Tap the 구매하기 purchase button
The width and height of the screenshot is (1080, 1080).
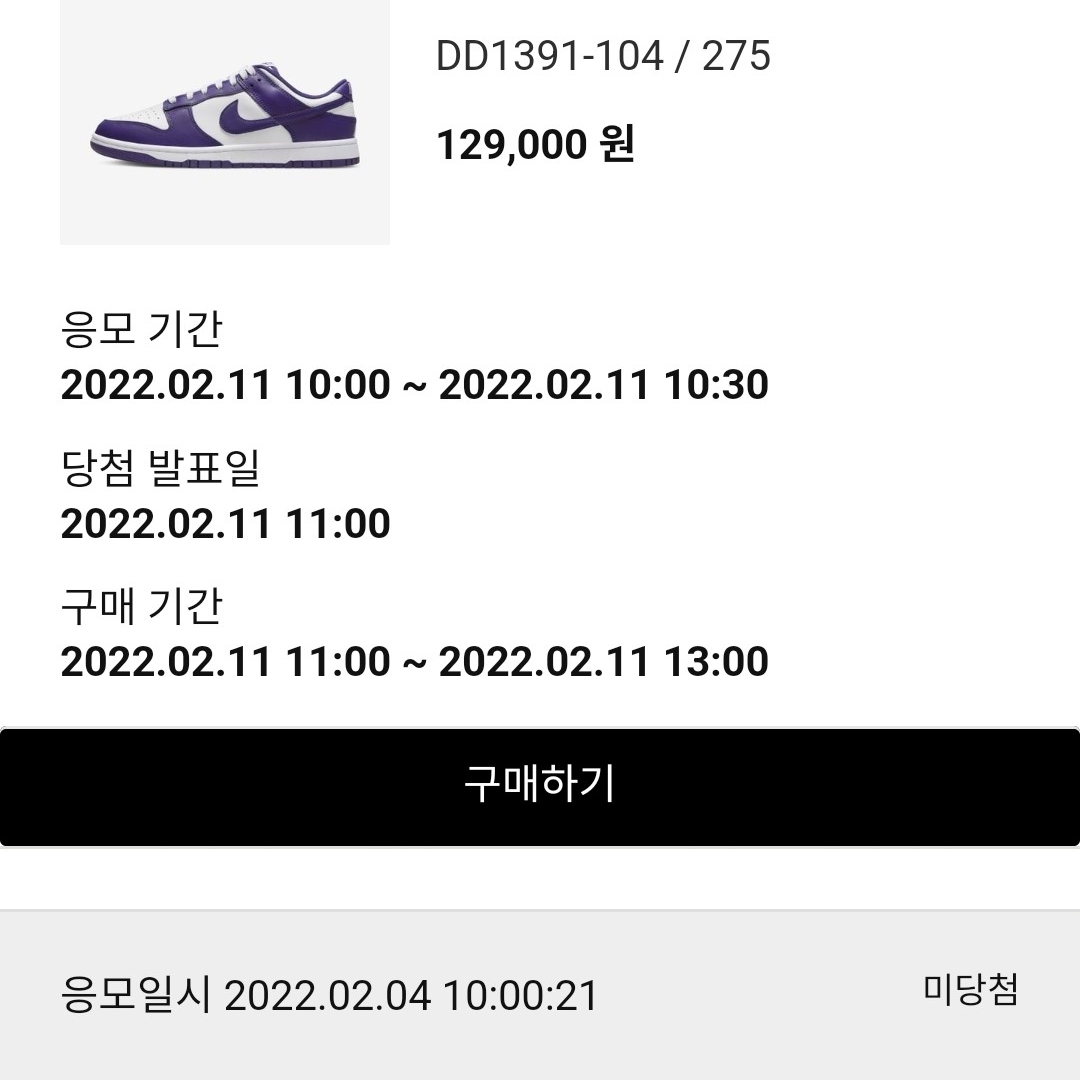point(540,787)
